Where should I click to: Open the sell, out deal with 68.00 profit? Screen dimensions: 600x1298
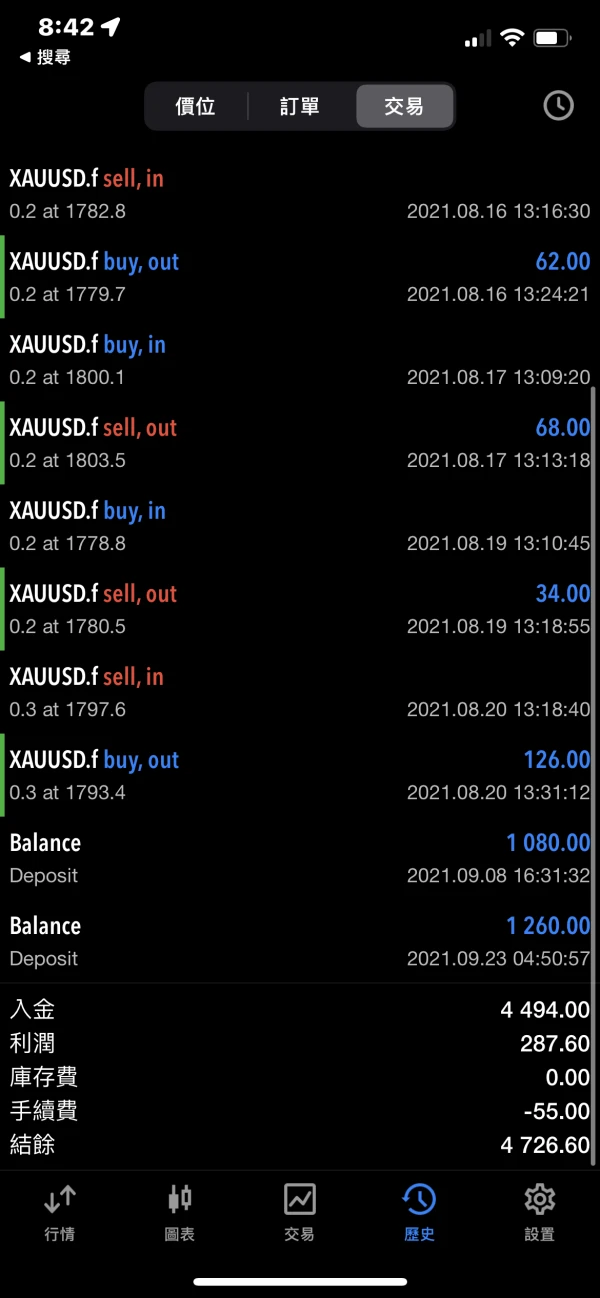point(300,443)
